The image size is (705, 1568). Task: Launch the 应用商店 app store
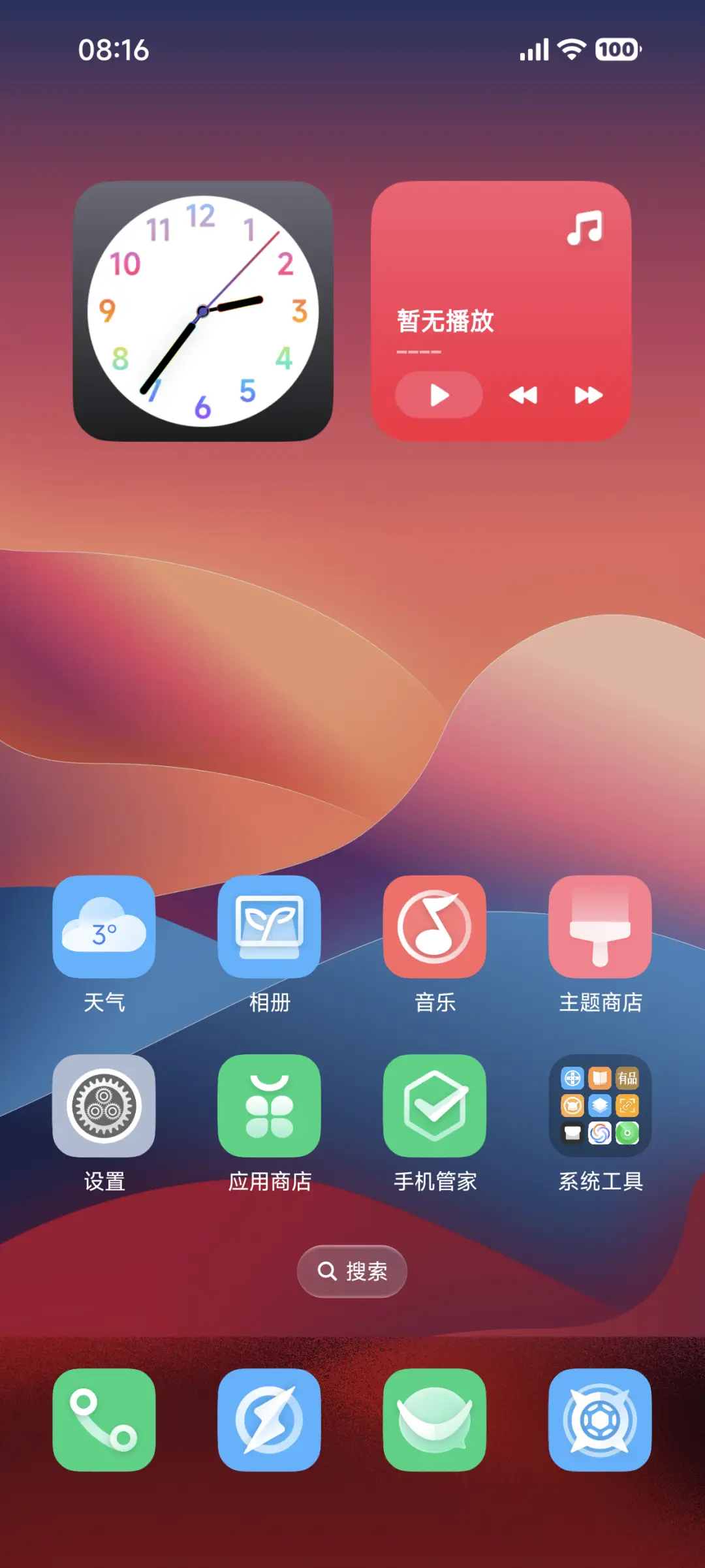coord(269,1106)
